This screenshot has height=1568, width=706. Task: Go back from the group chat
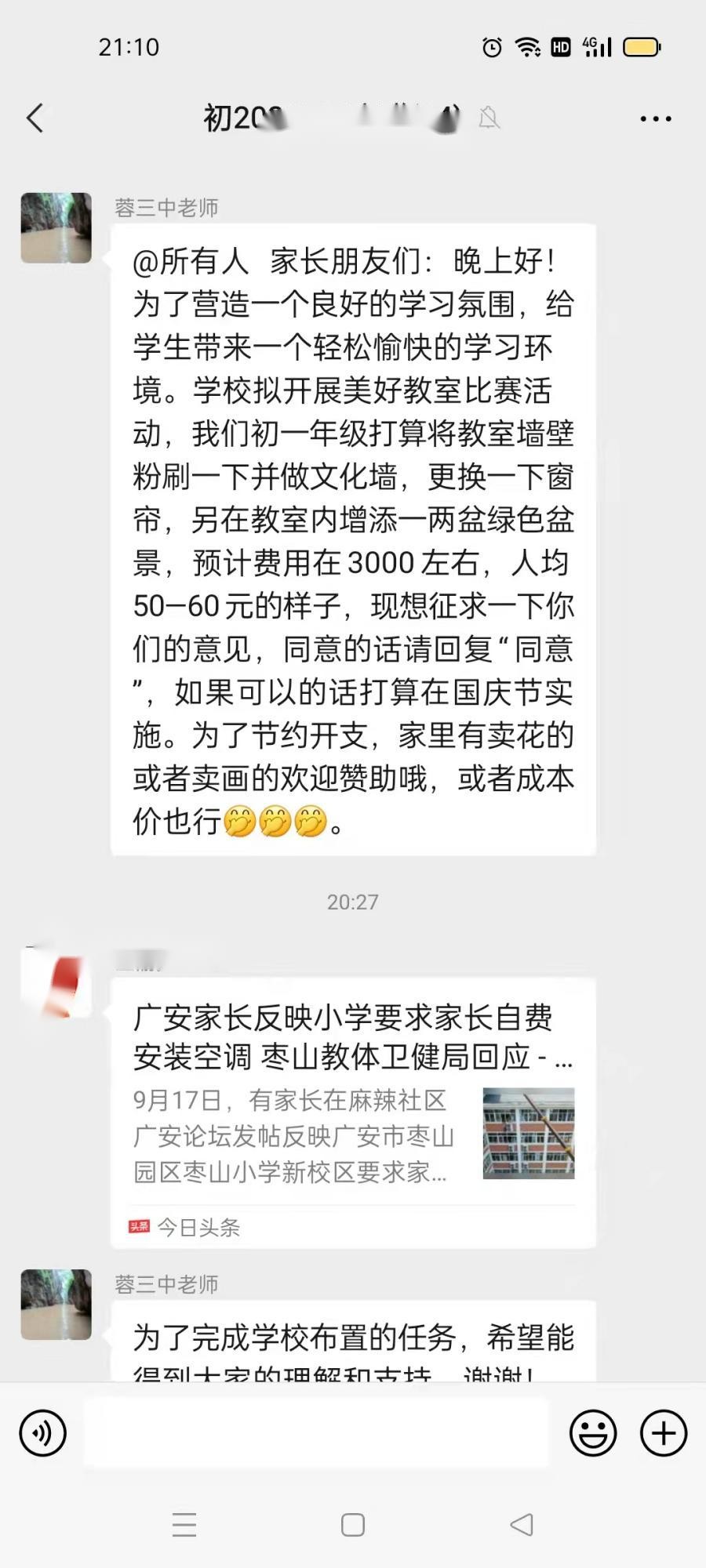[x=35, y=119]
